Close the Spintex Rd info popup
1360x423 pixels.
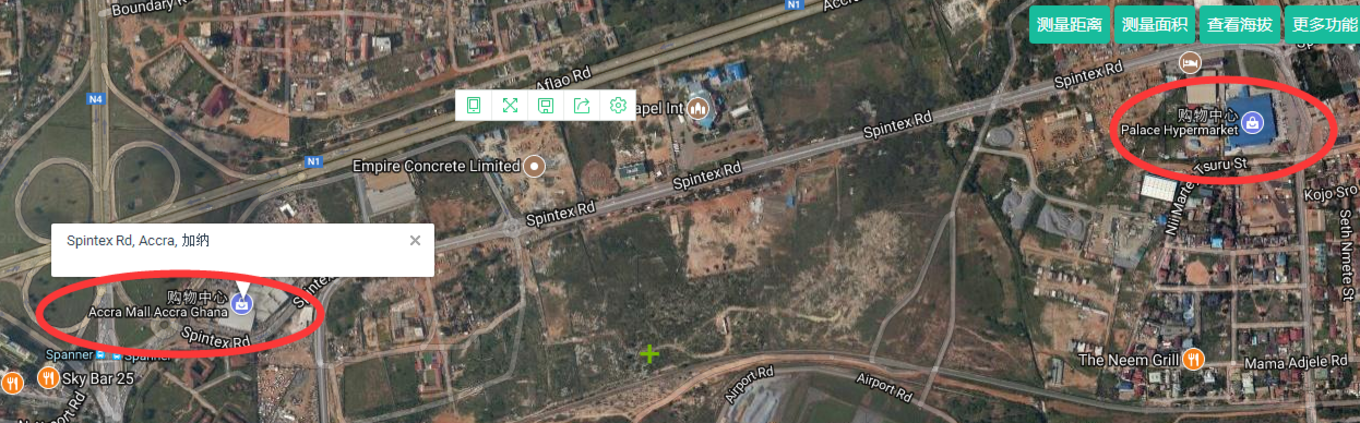[x=415, y=240]
